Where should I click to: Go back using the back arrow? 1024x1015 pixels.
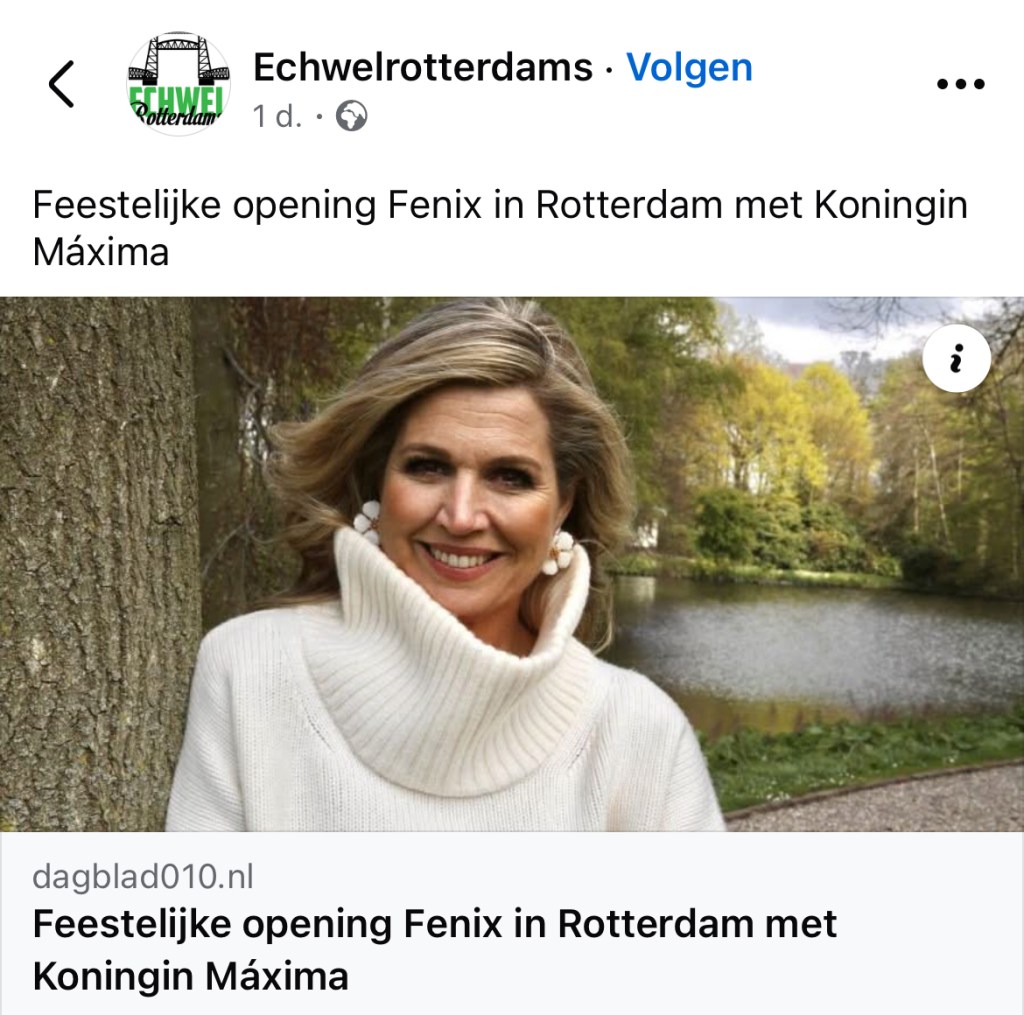(62, 84)
